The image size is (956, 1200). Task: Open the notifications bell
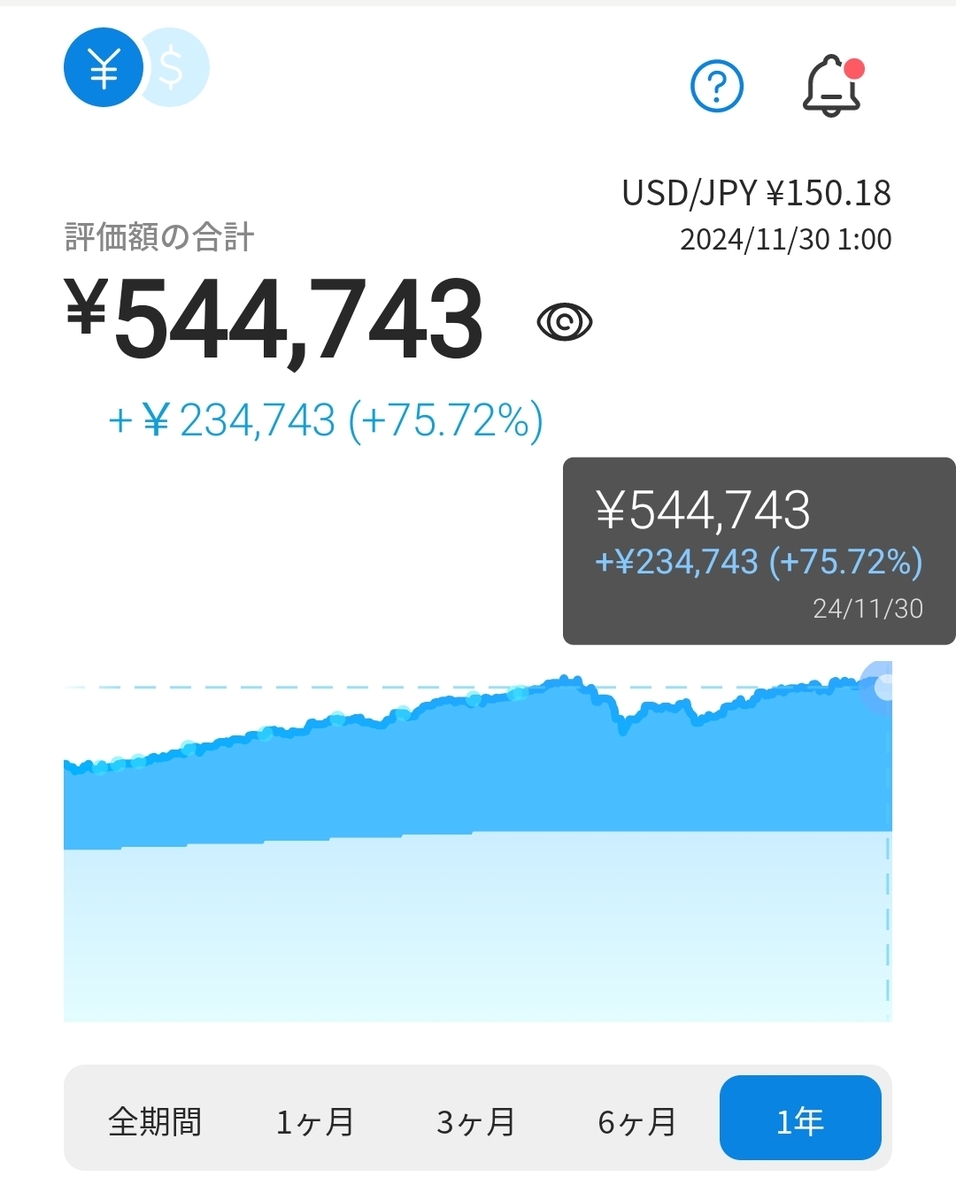point(832,87)
